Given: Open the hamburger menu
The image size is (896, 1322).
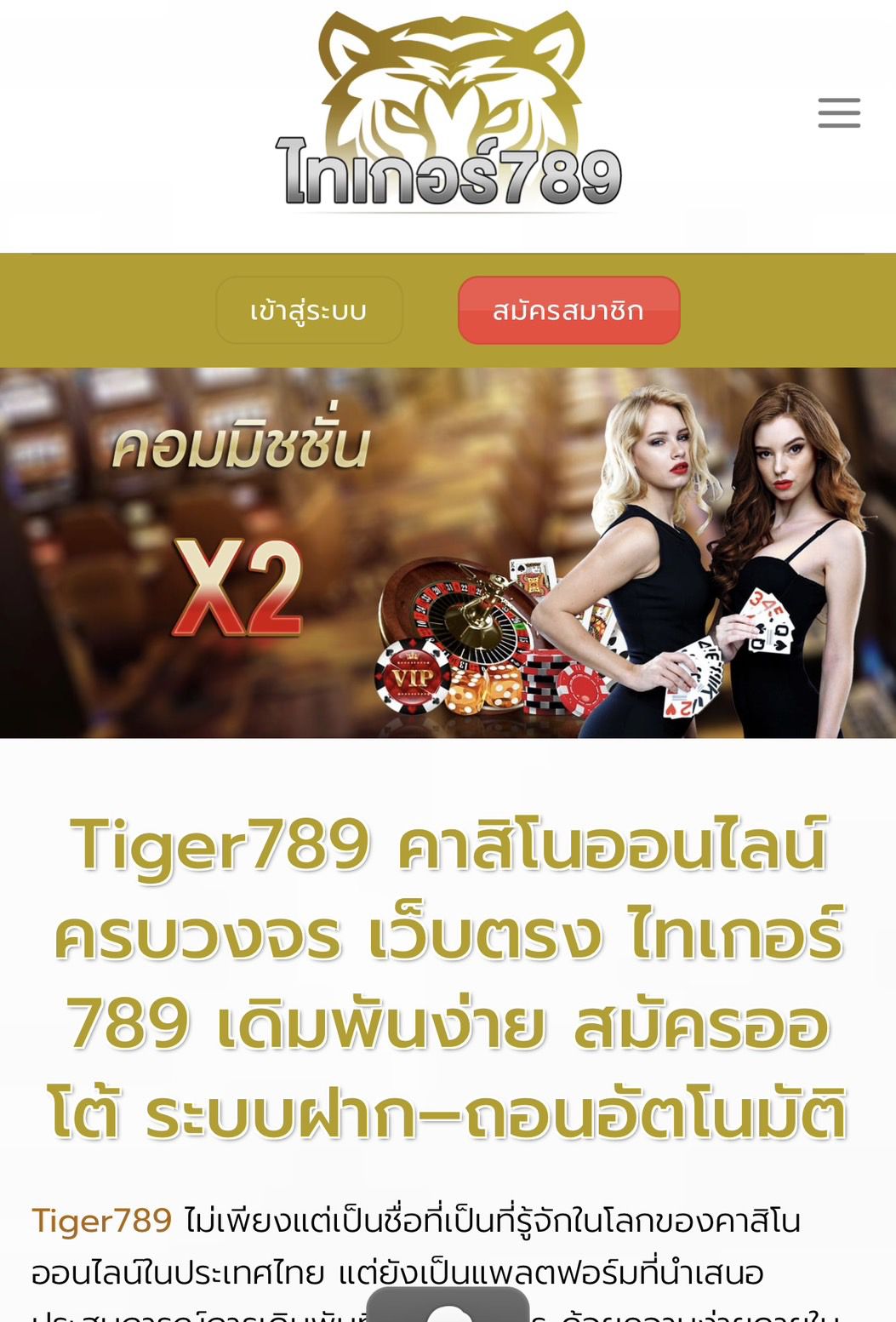Looking at the screenshot, I should pyautogui.click(x=839, y=112).
